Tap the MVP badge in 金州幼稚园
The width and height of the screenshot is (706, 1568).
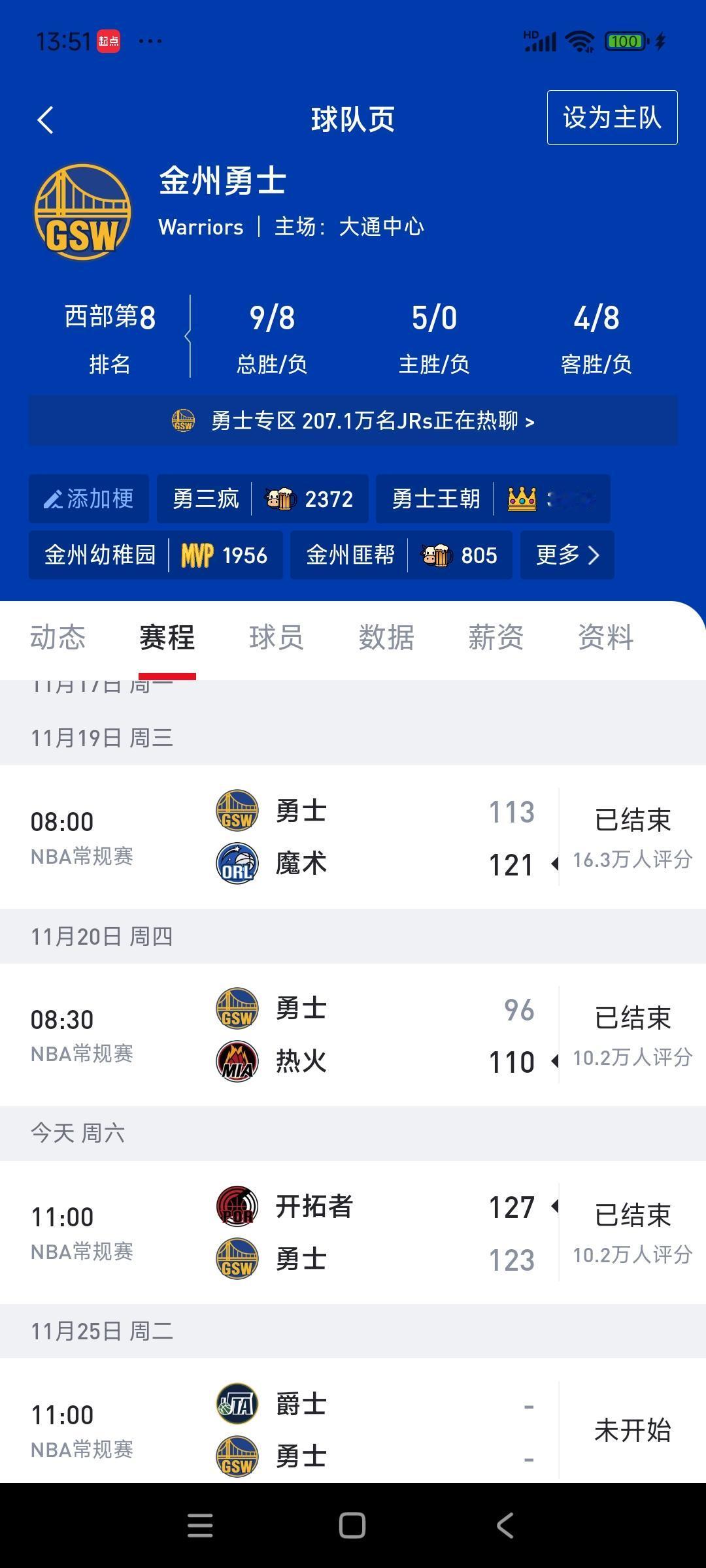pyautogui.click(x=197, y=555)
